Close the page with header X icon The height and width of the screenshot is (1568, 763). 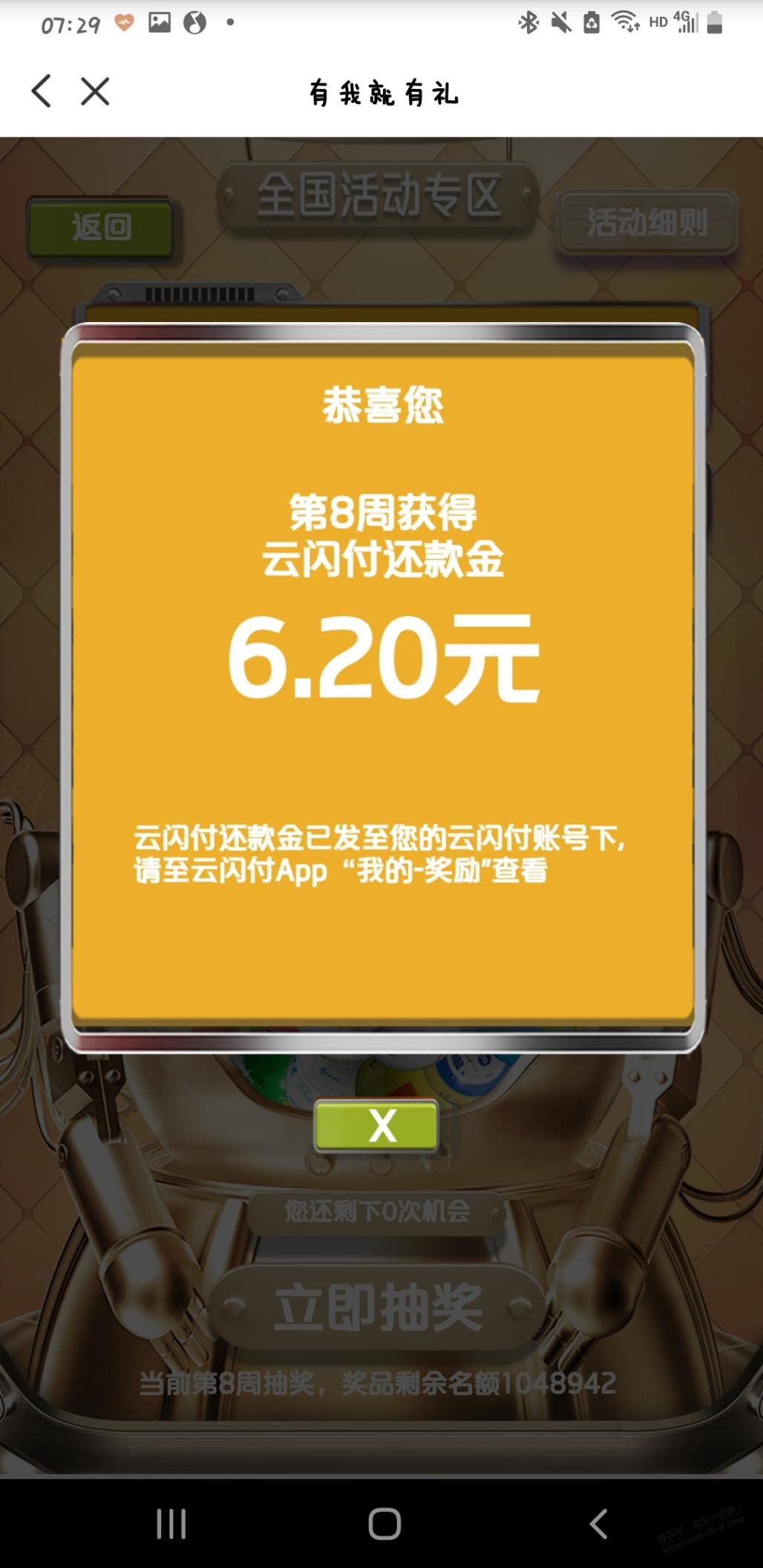95,91
